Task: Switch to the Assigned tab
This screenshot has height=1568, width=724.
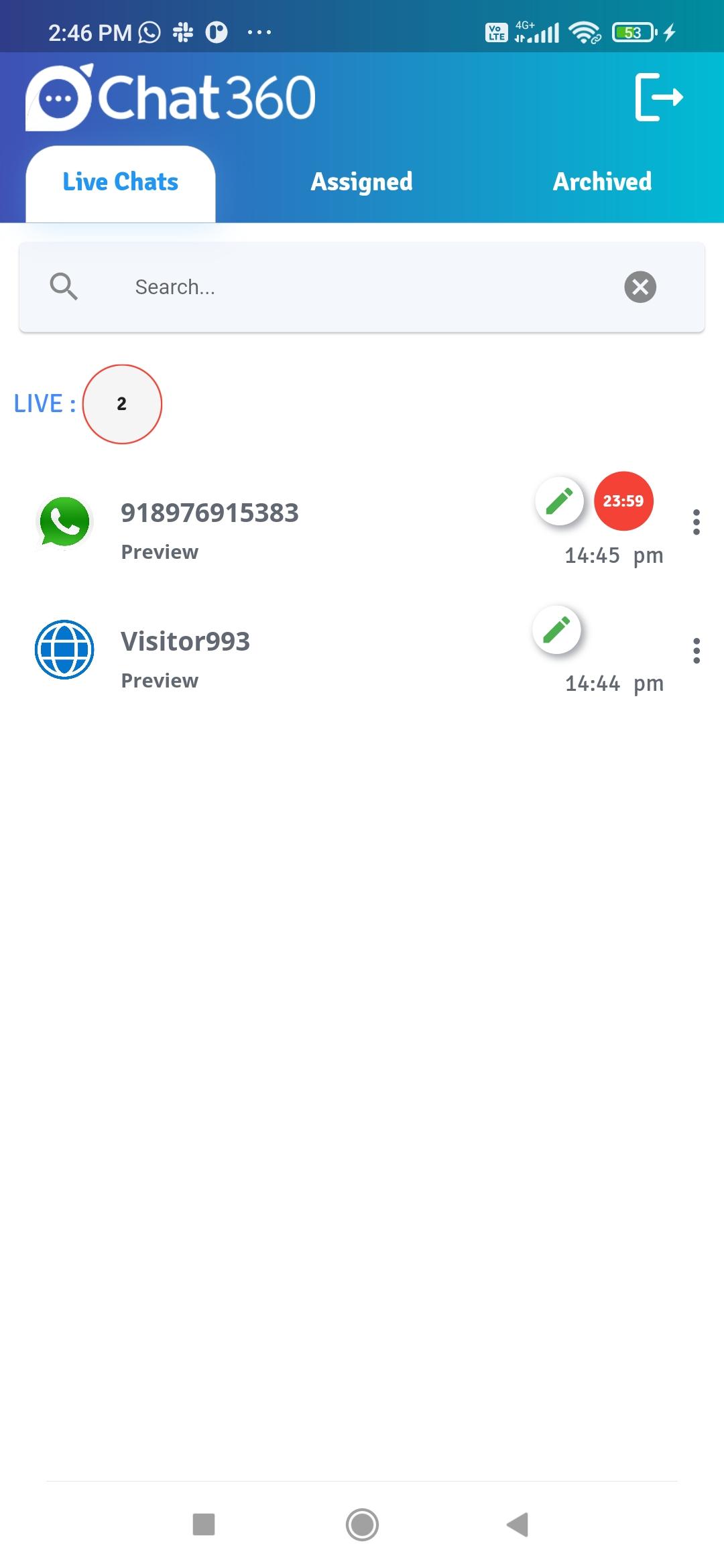Action: (x=361, y=182)
